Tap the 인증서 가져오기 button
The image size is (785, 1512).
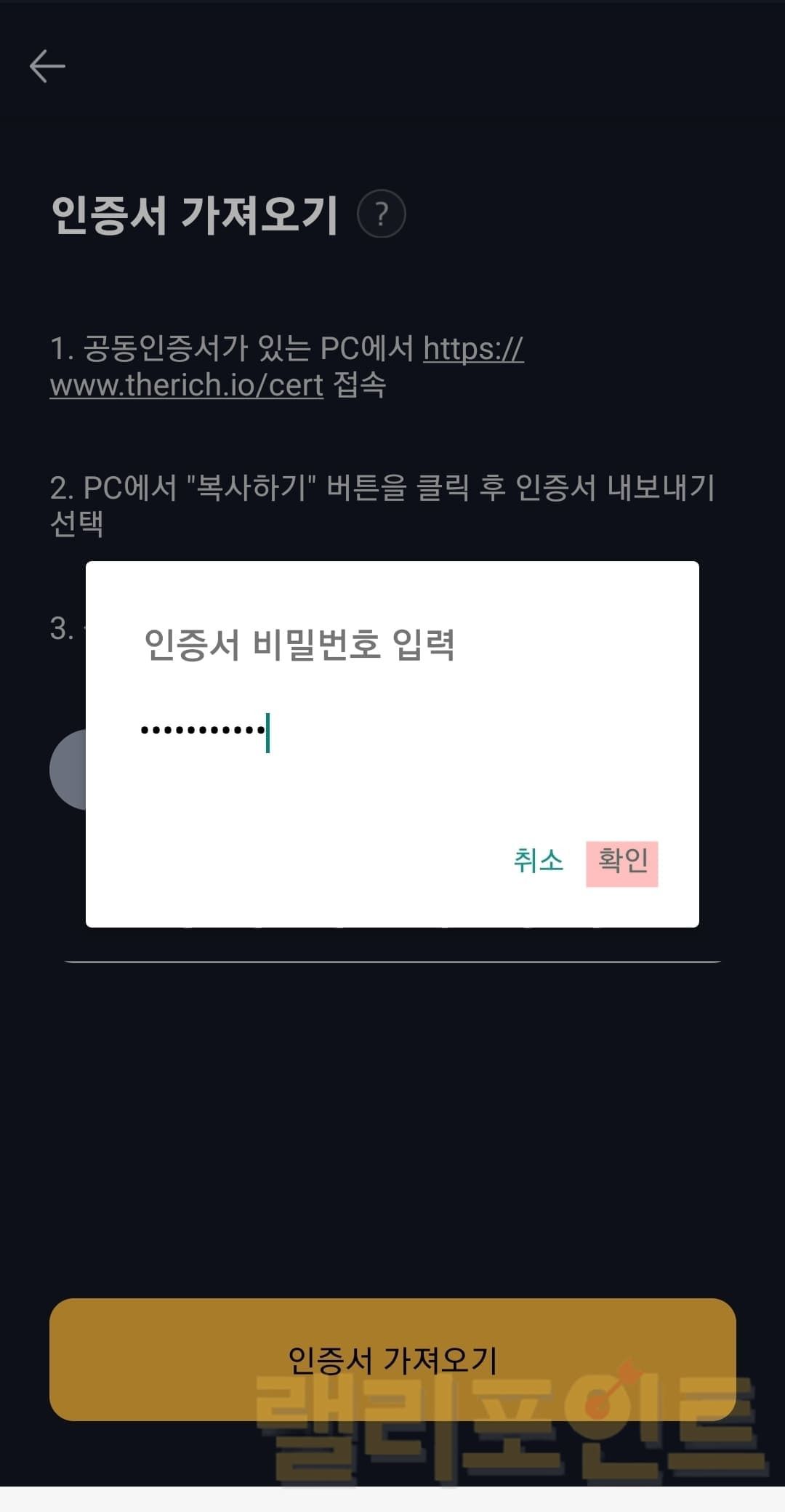coord(392,1359)
